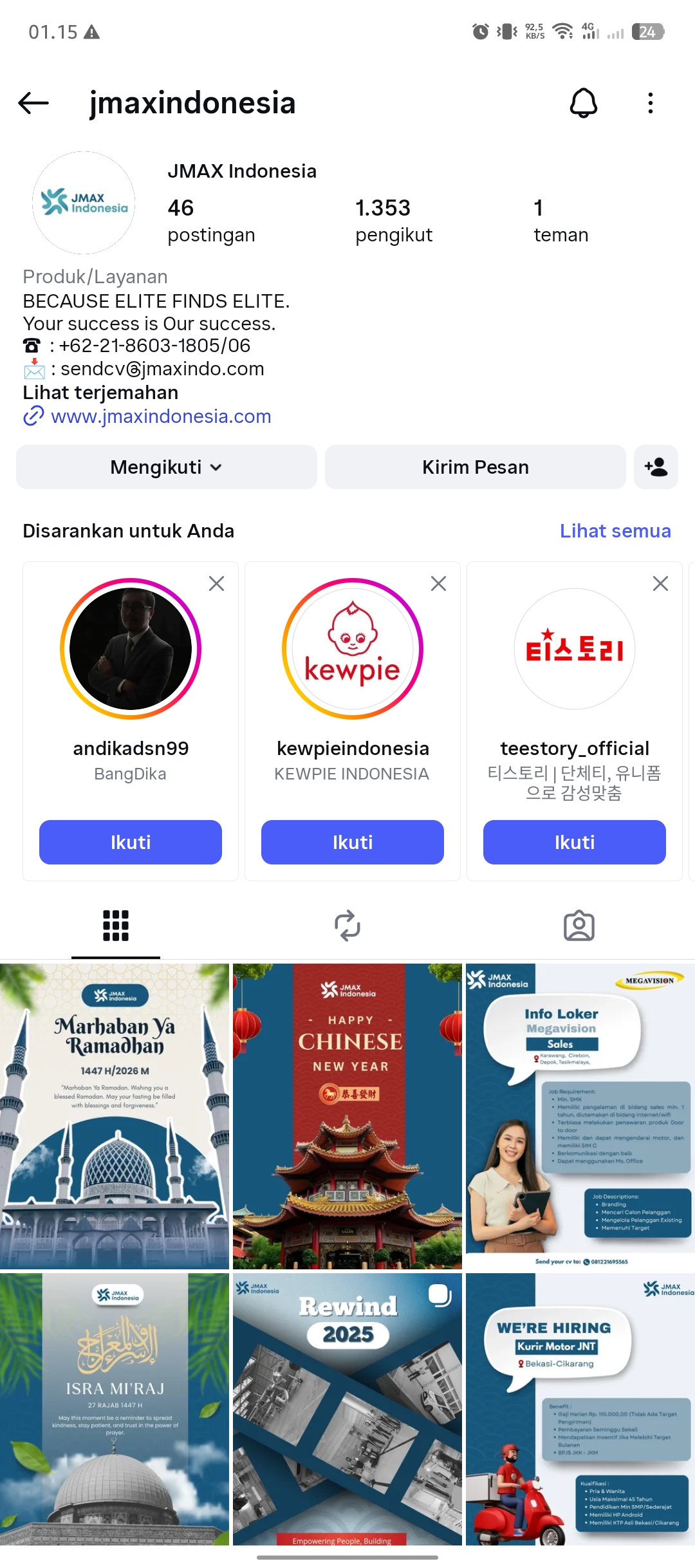Switch to the reposts tab
The height and width of the screenshot is (1568, 695).
tap(347, 926)
